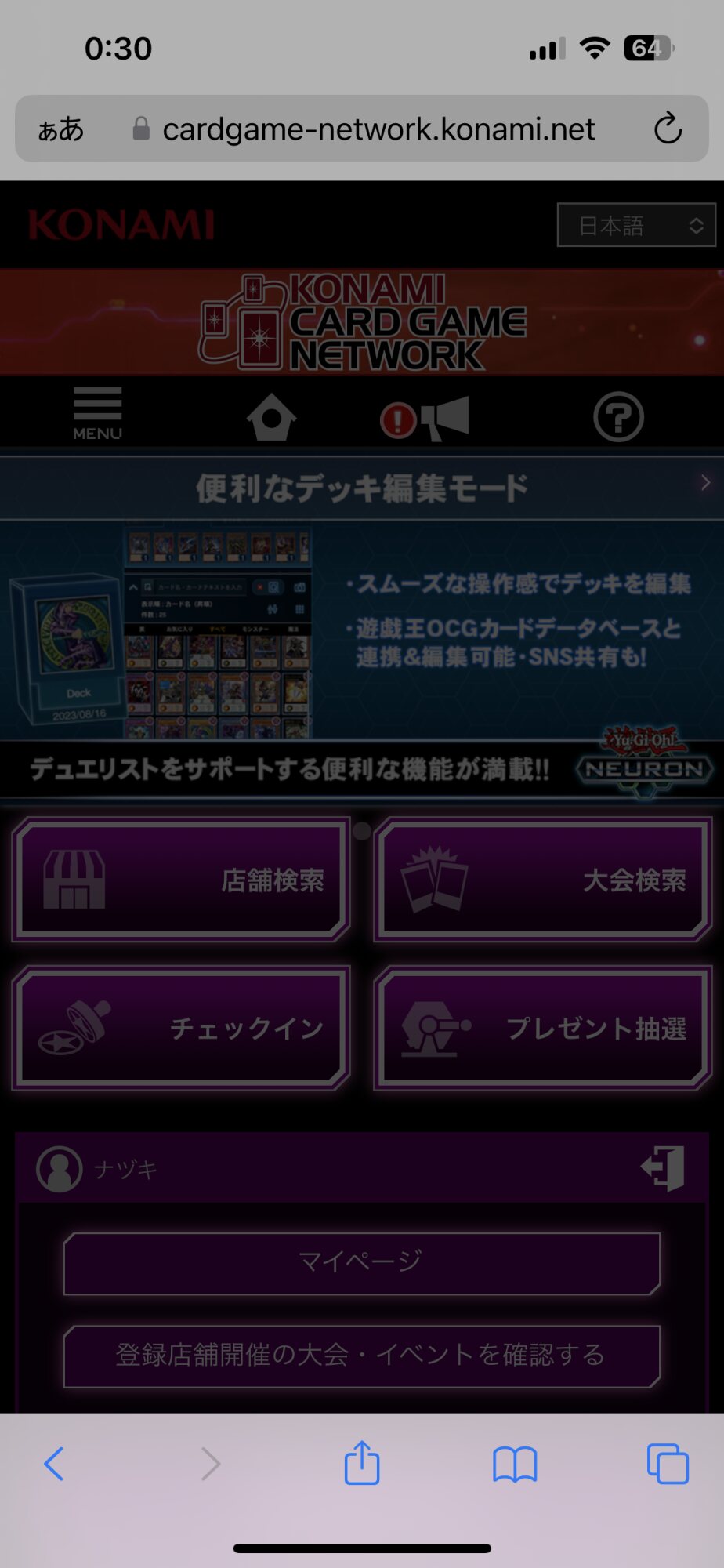This screenshot has width=724, height=1568.
Task: Open the announcements megaphone icon
Action: pos(427,418)
